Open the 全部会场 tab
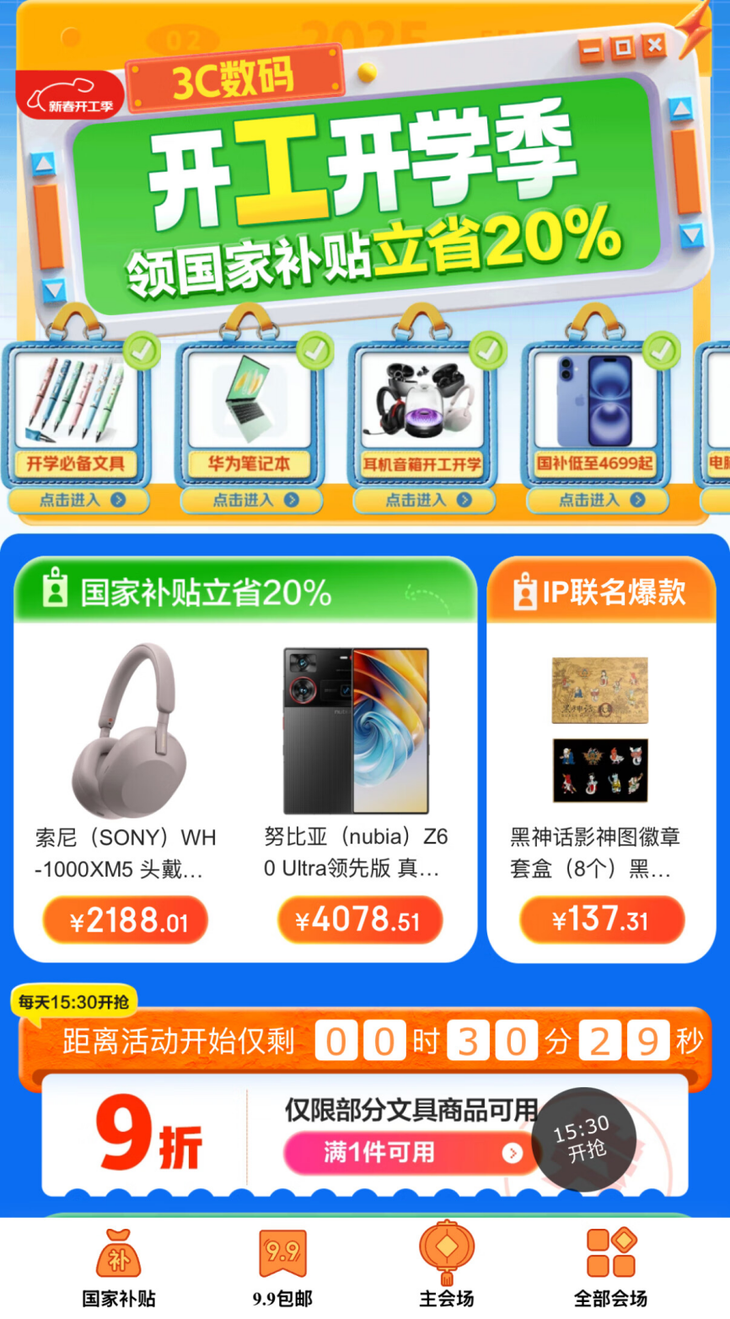 [610, 1267]
